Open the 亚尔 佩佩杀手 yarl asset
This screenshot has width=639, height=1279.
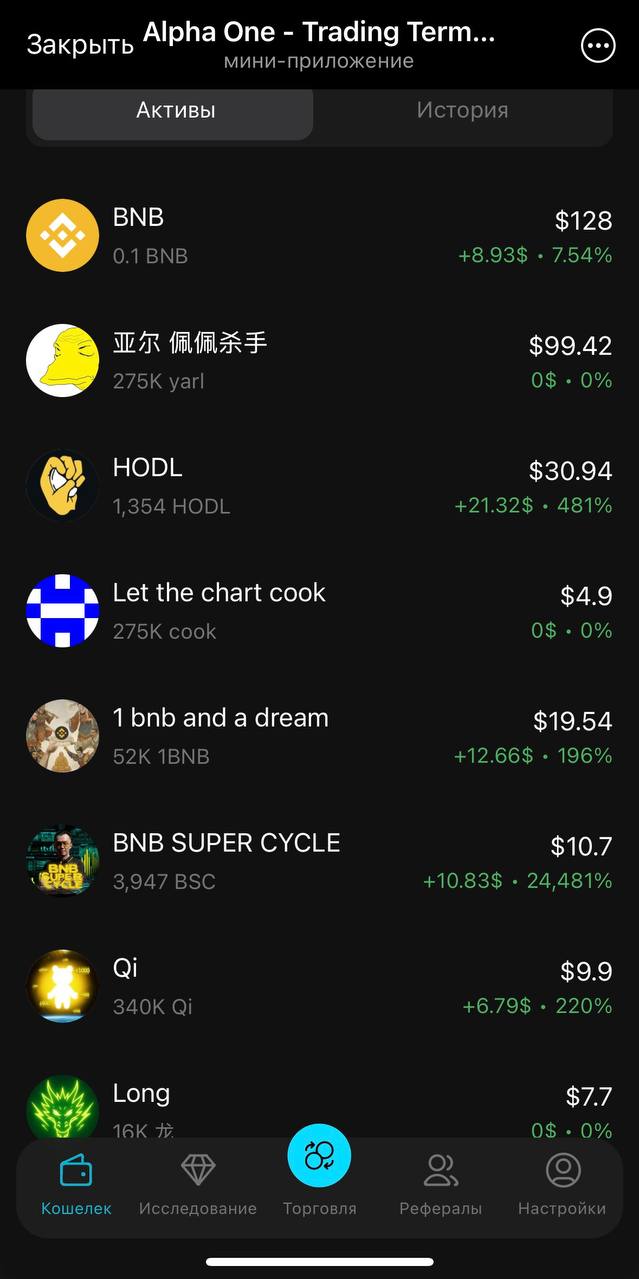click(x=319, y=361)
